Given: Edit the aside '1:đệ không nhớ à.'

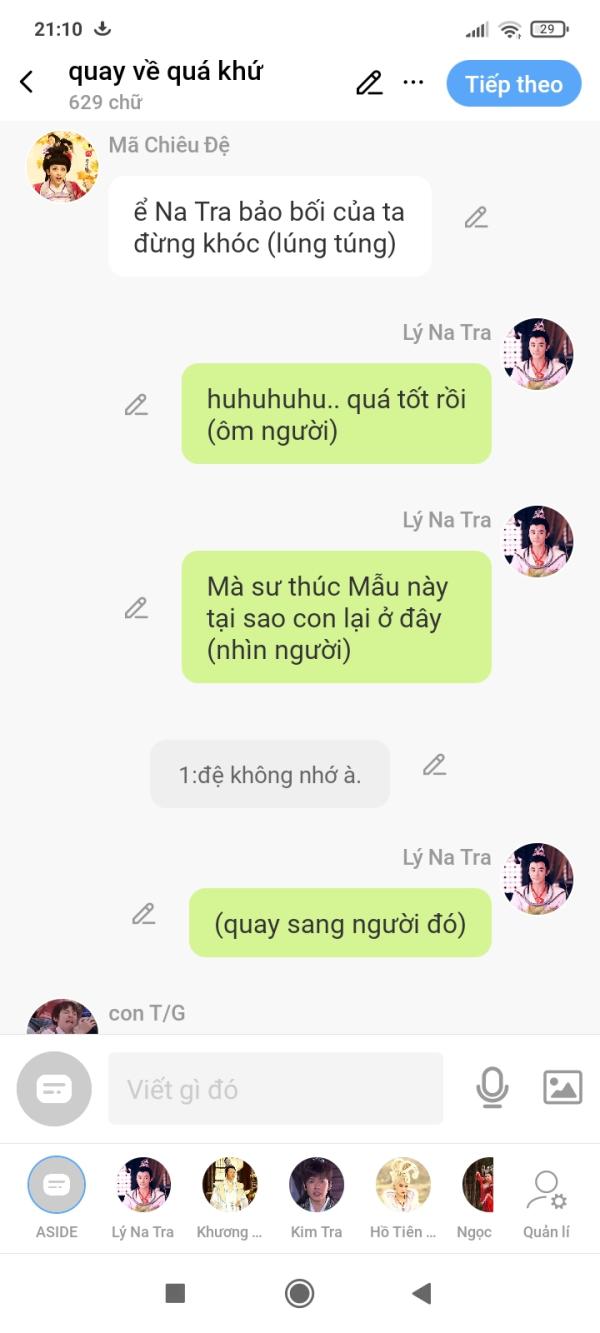Looking at the screenshot, I should click(434, 766).
